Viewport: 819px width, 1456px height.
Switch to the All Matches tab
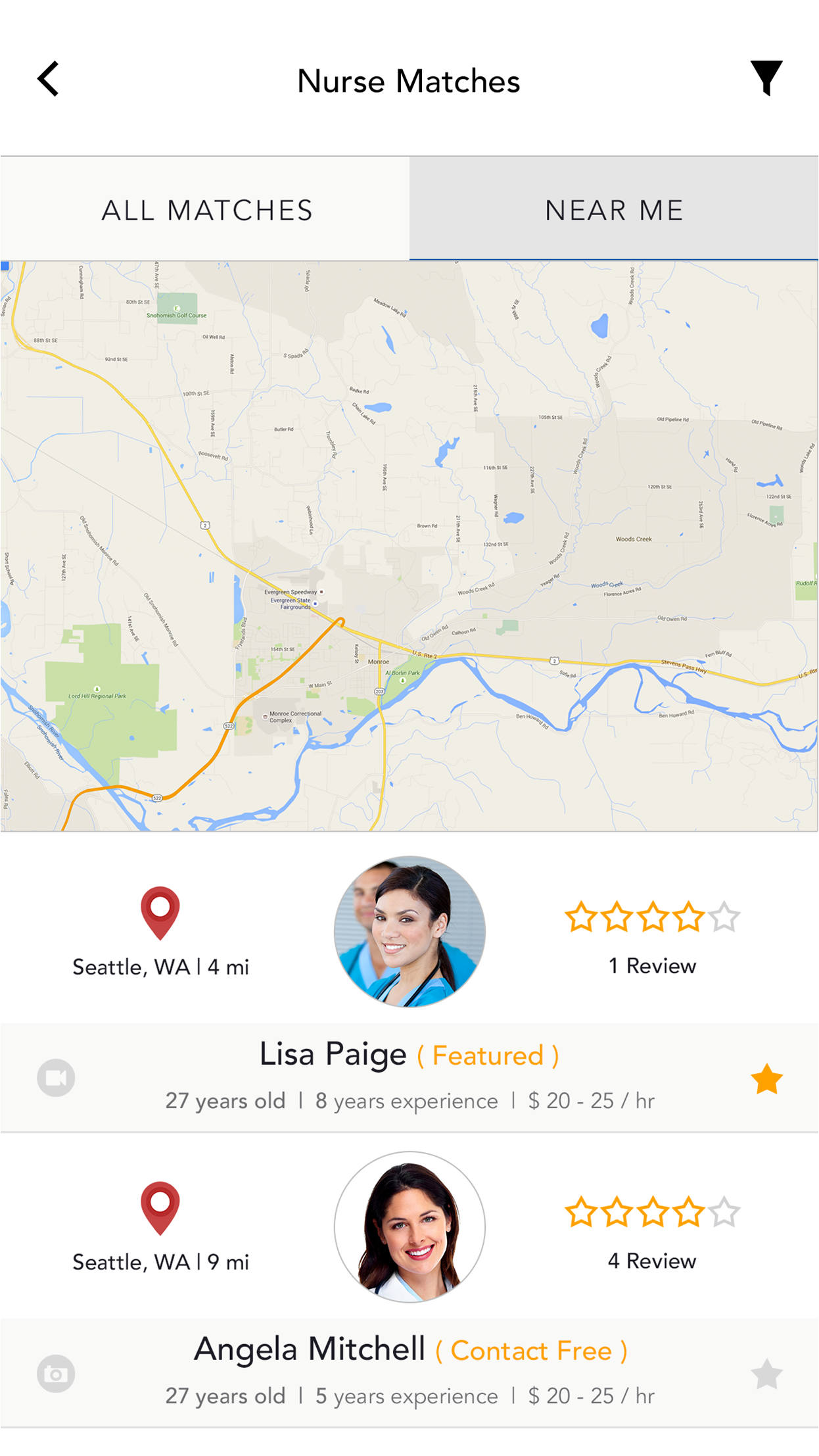206,210
